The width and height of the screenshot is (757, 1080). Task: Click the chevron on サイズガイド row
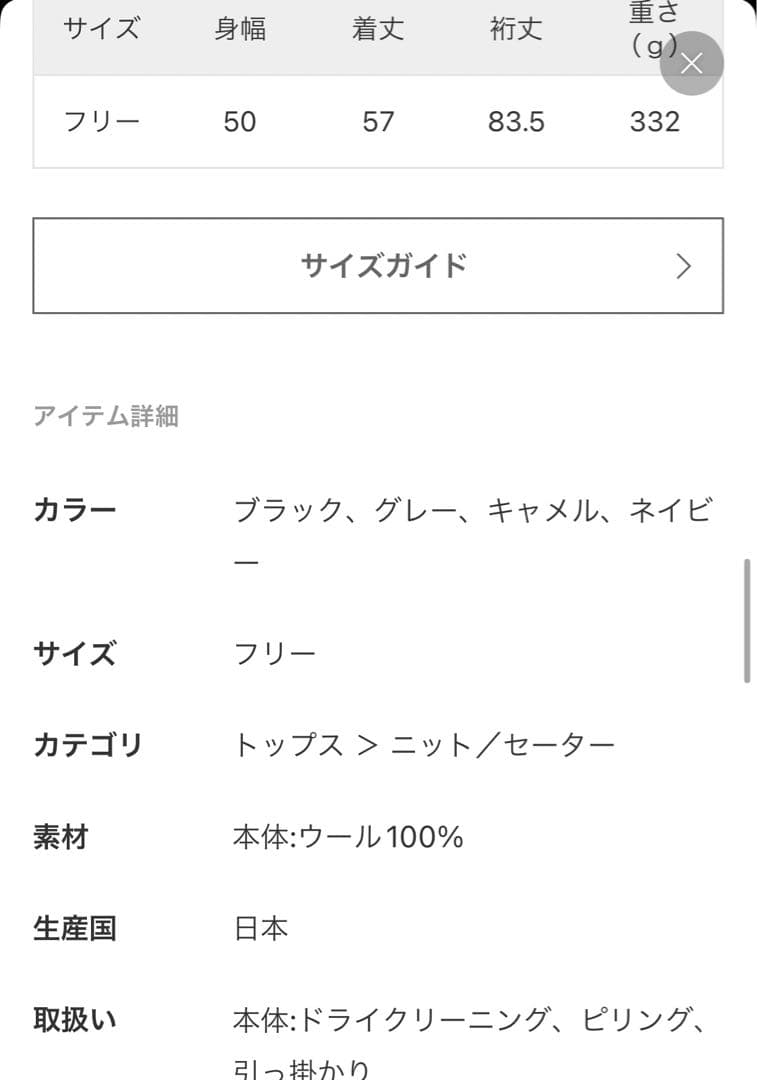click(684, 266)
